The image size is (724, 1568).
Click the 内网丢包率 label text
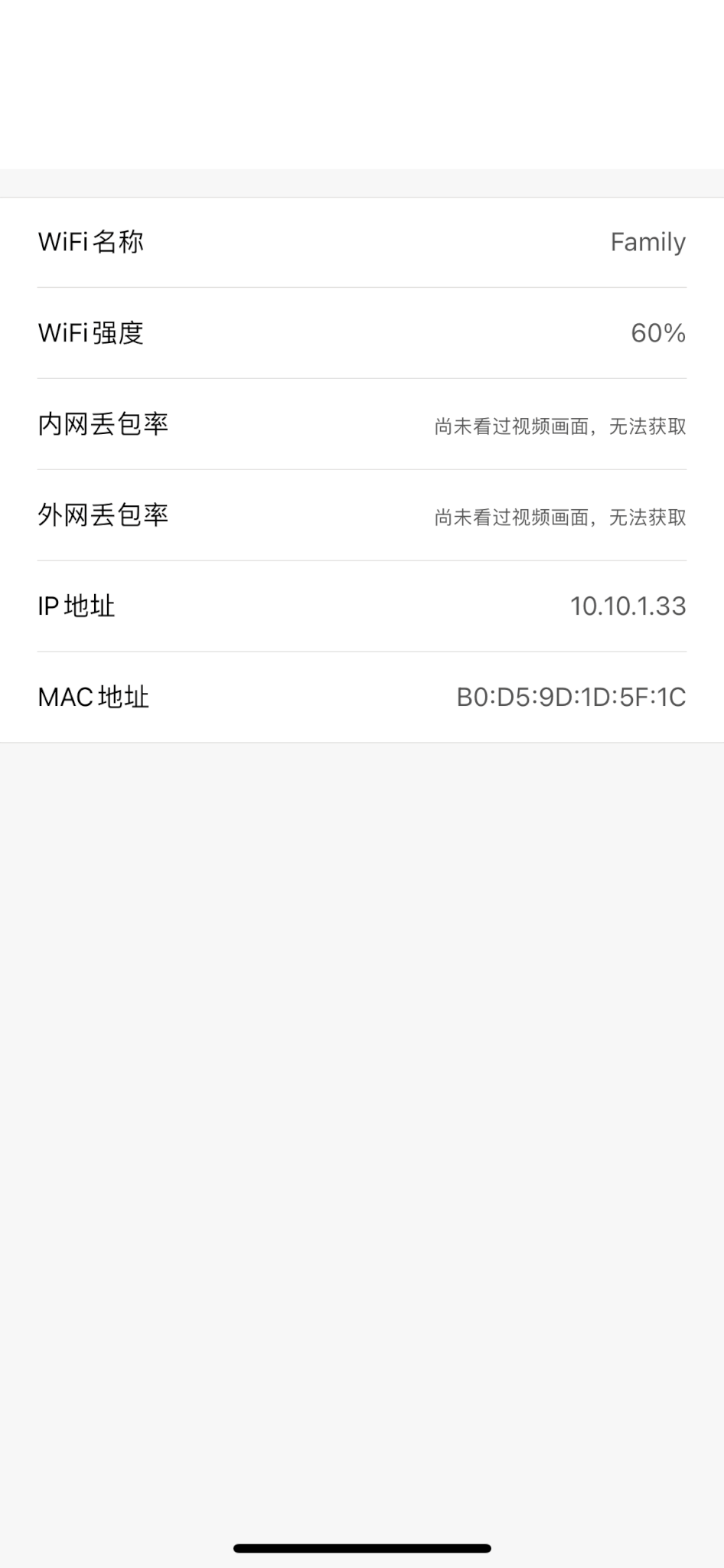point(103,424)
